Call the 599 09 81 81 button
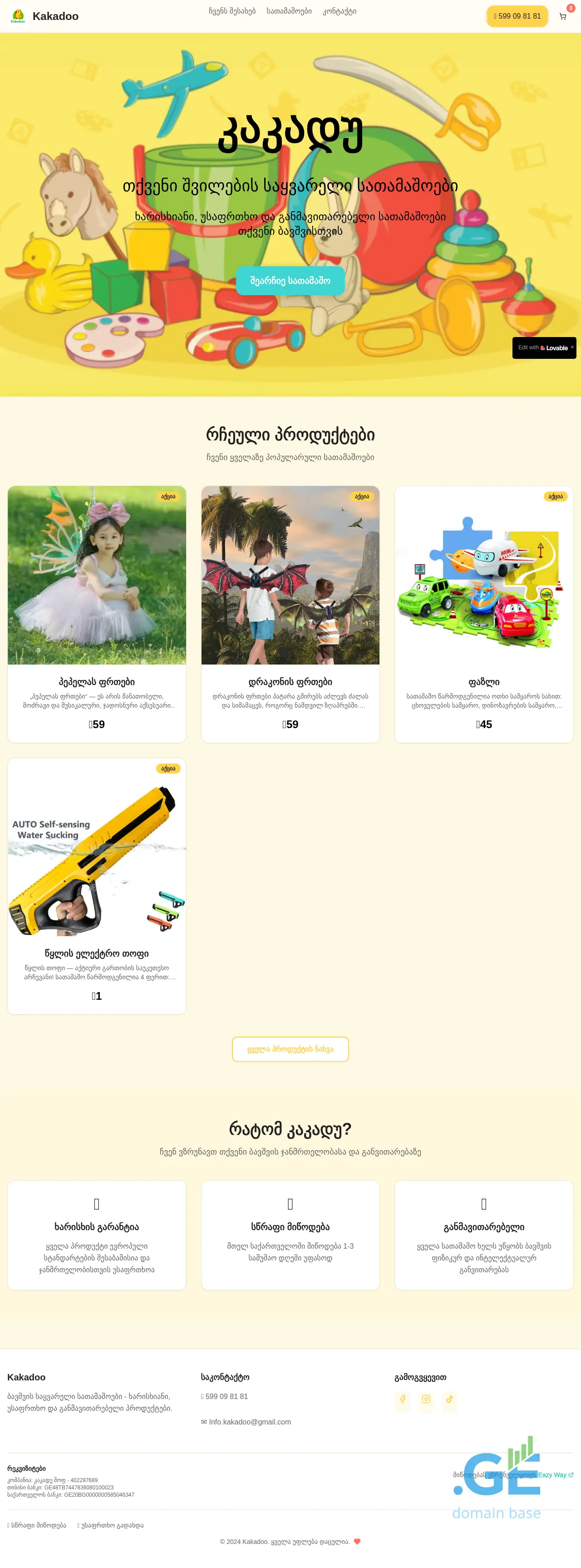The height and width of the screenshot is (1568, 581). click(x=517, y=16)
